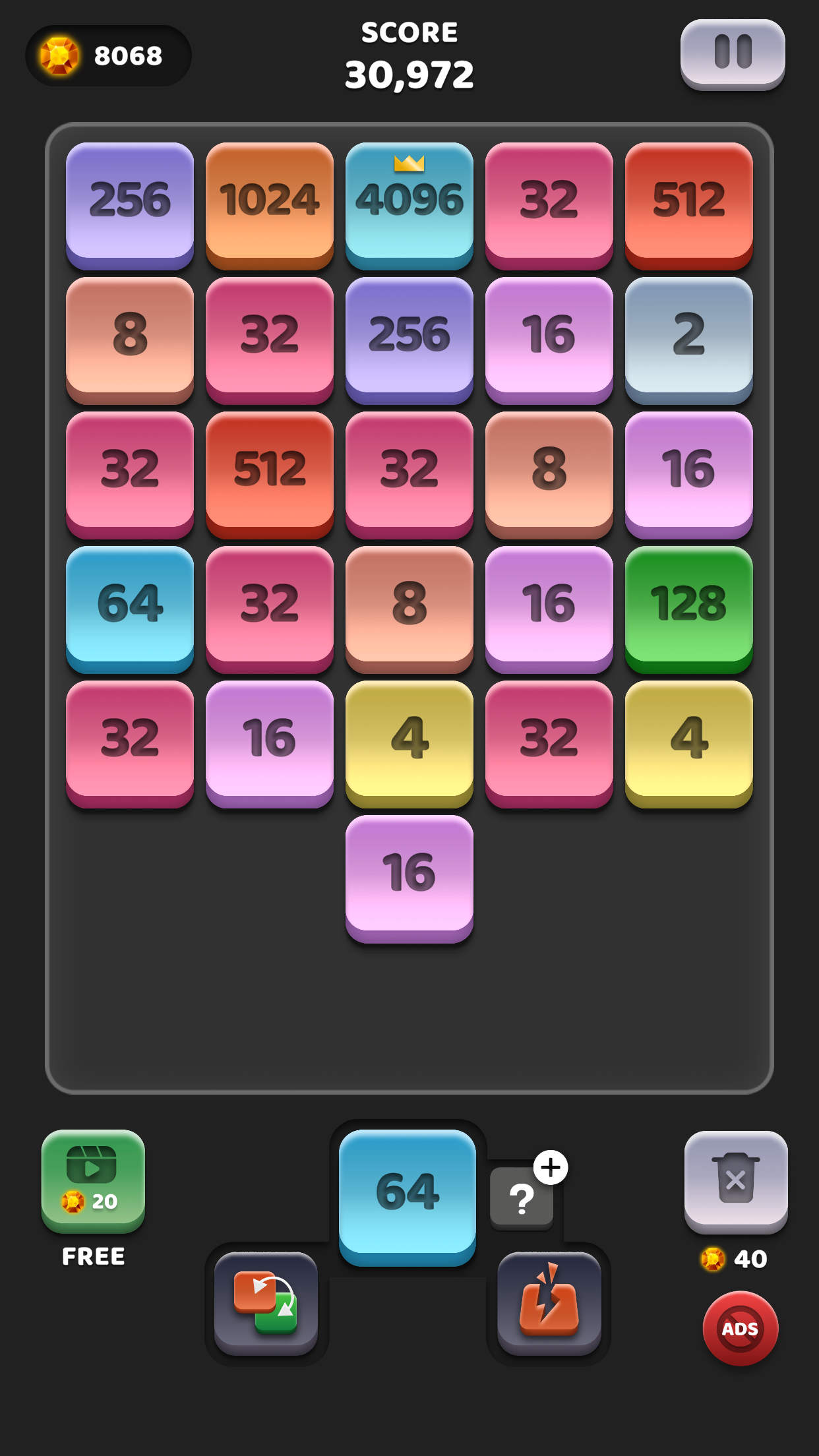Viewport: 819px width, 1456px height.
Task: Open the gem balance showing 8068
Action: [109, 56]
